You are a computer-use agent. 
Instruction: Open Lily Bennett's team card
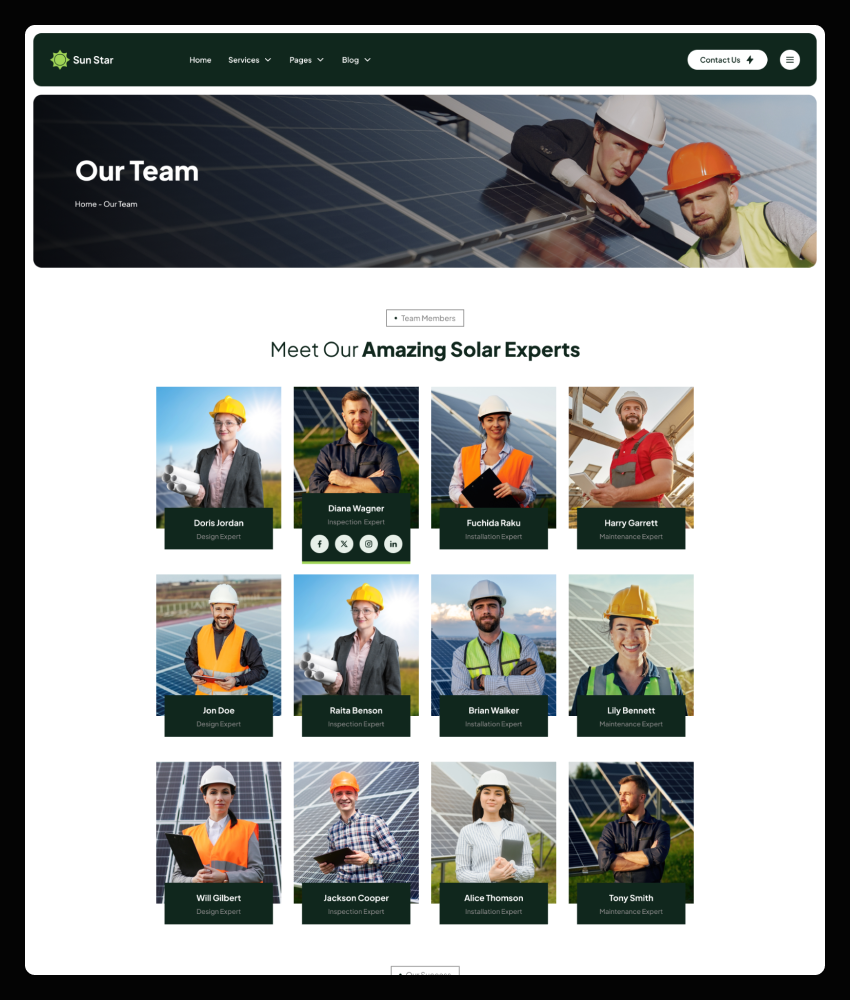pos(631,648)
